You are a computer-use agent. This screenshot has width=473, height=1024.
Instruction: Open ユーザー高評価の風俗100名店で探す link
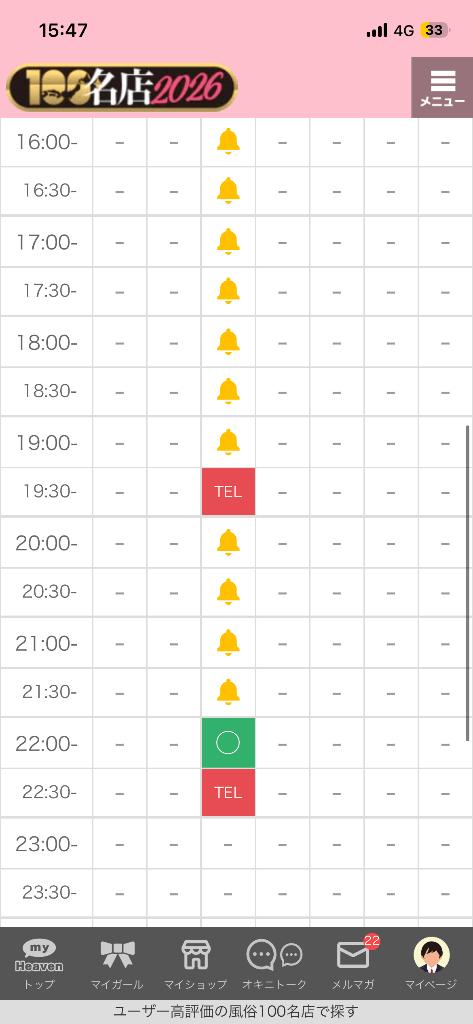coord(236,1012)
